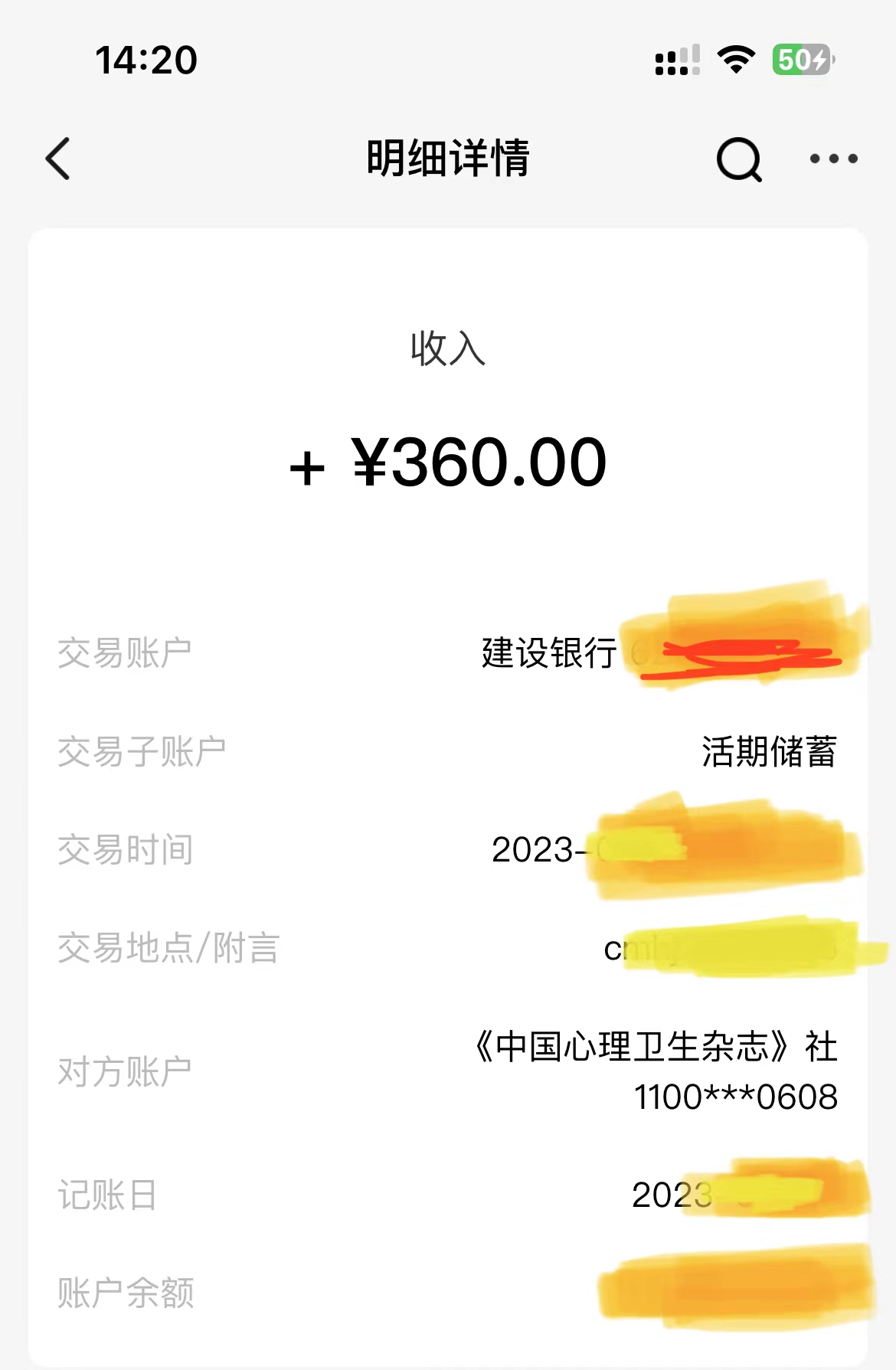896x1370 pixels.
Task: Open the search magnifier icon
Action: pos(739,159)
